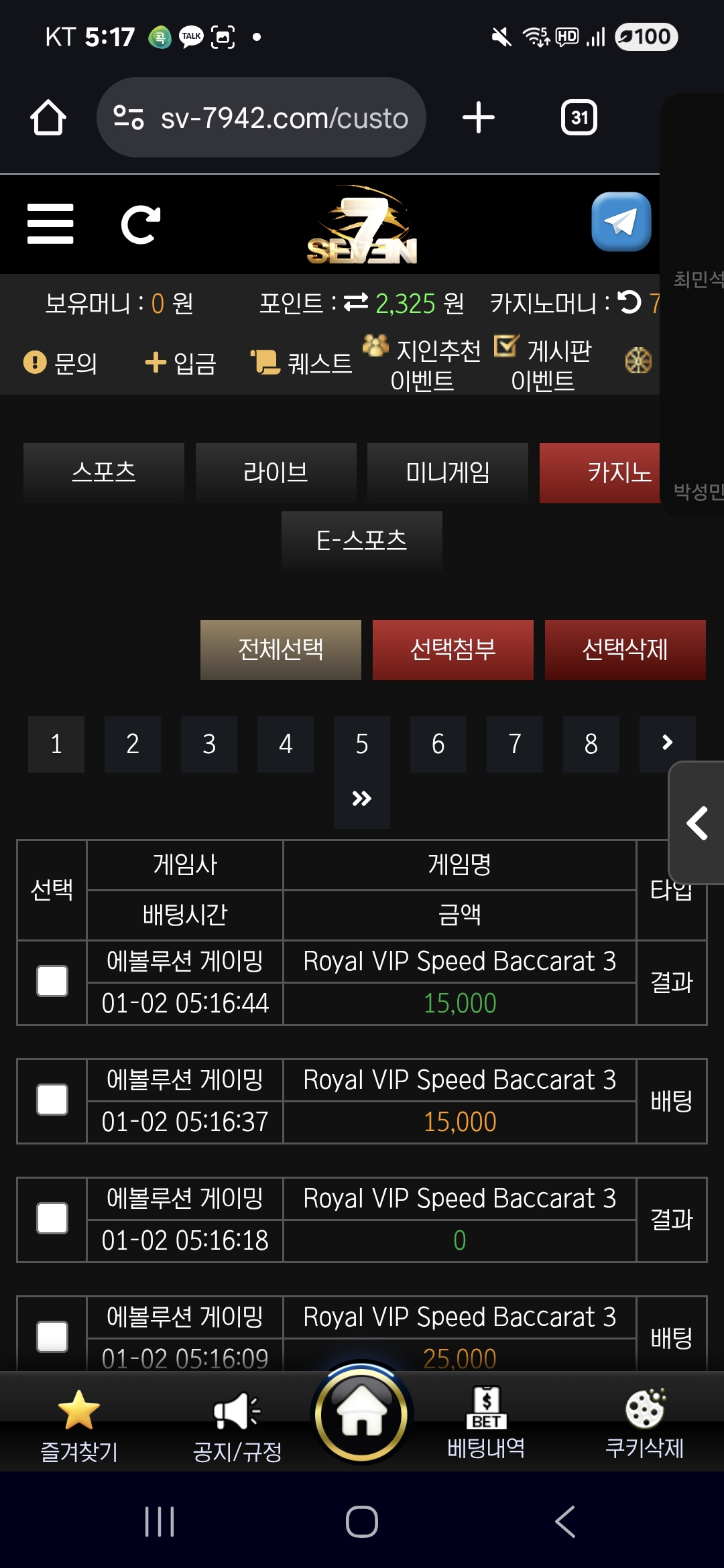Open the Telegram contact icon
Screen dimensions: 724x1568
point(621,222)
